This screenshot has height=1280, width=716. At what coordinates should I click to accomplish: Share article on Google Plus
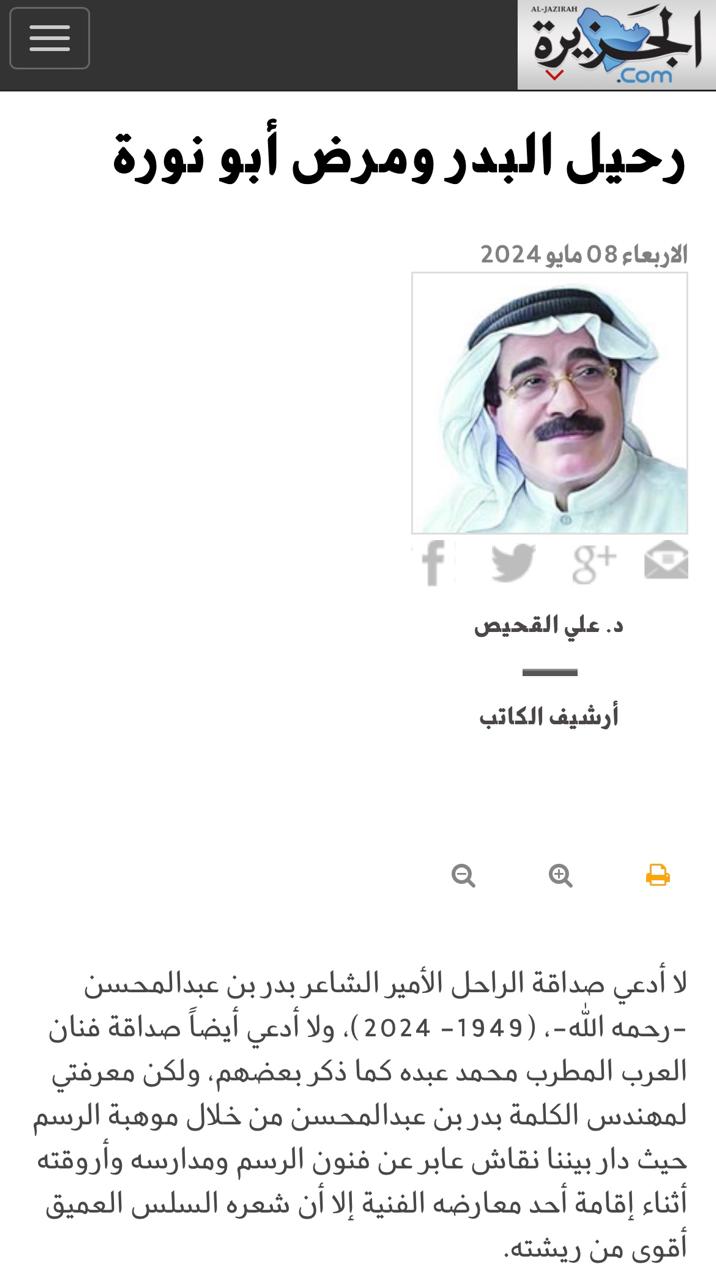pos(594,563)
